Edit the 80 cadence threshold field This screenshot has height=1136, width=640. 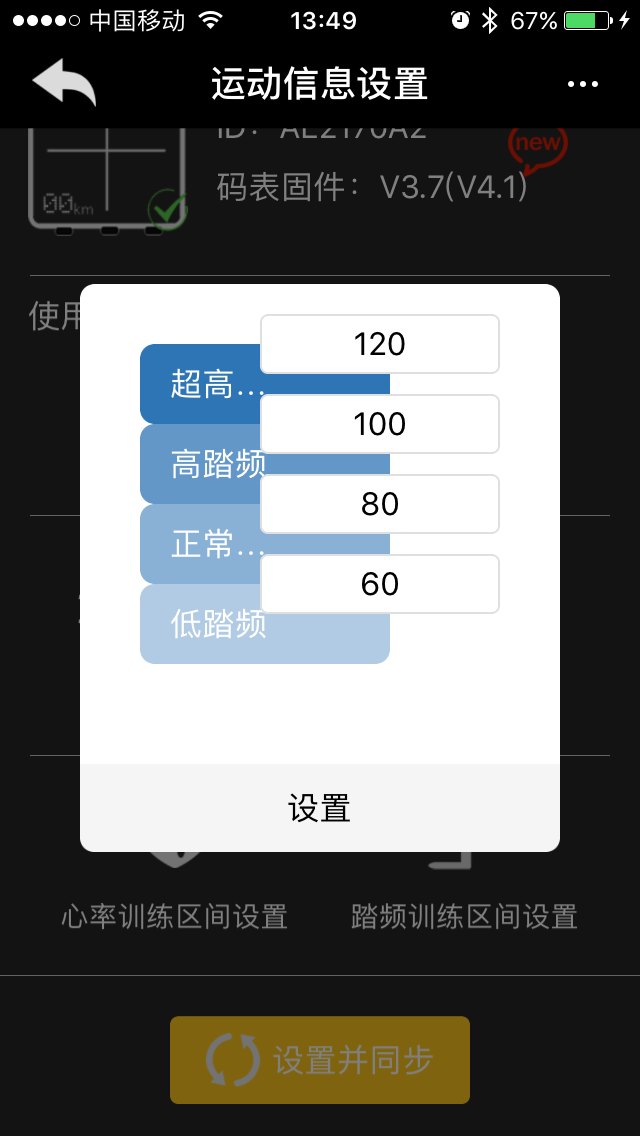(x=380, y=504)
